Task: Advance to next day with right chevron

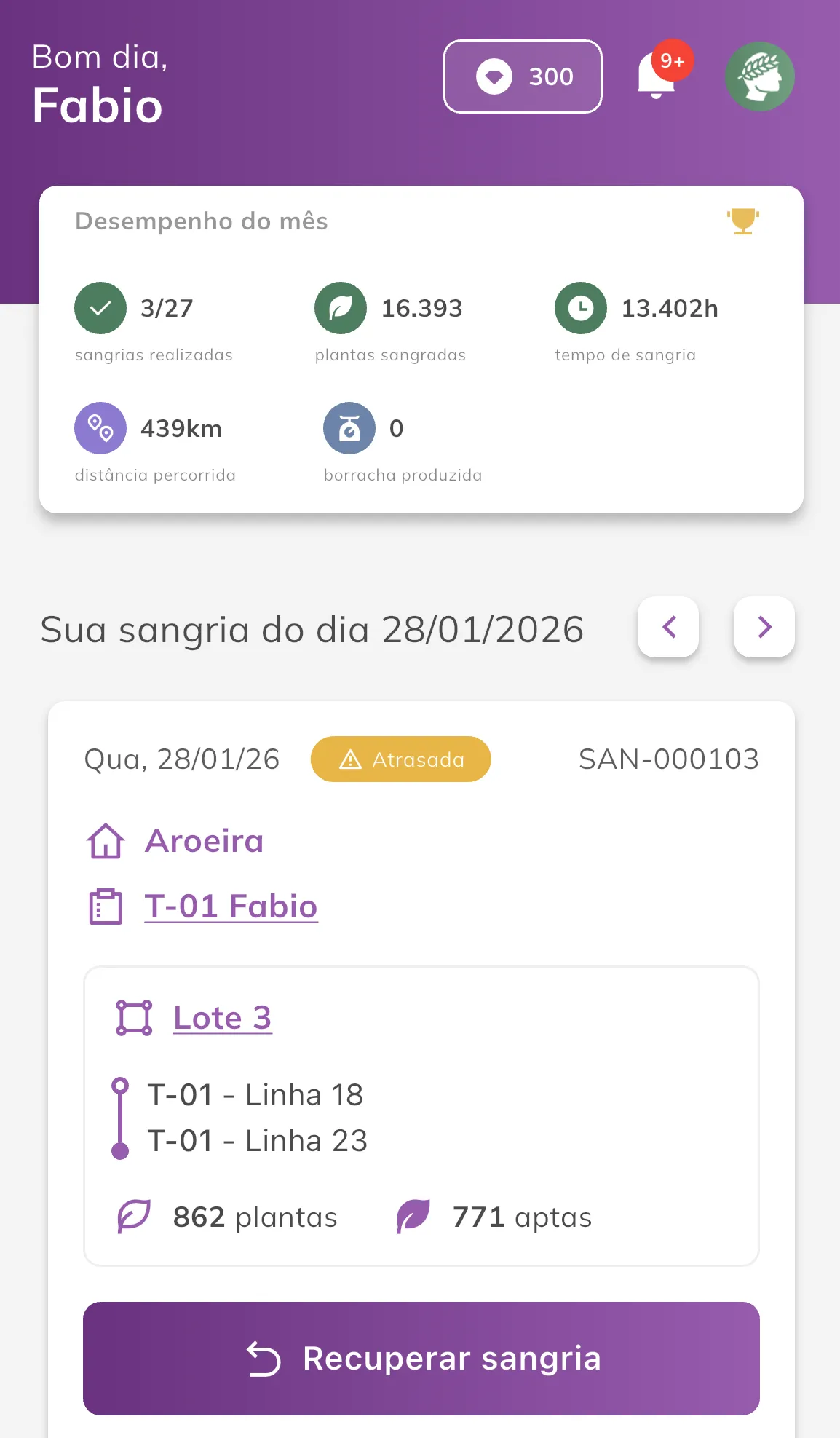Action: click(x=764, y=627)
